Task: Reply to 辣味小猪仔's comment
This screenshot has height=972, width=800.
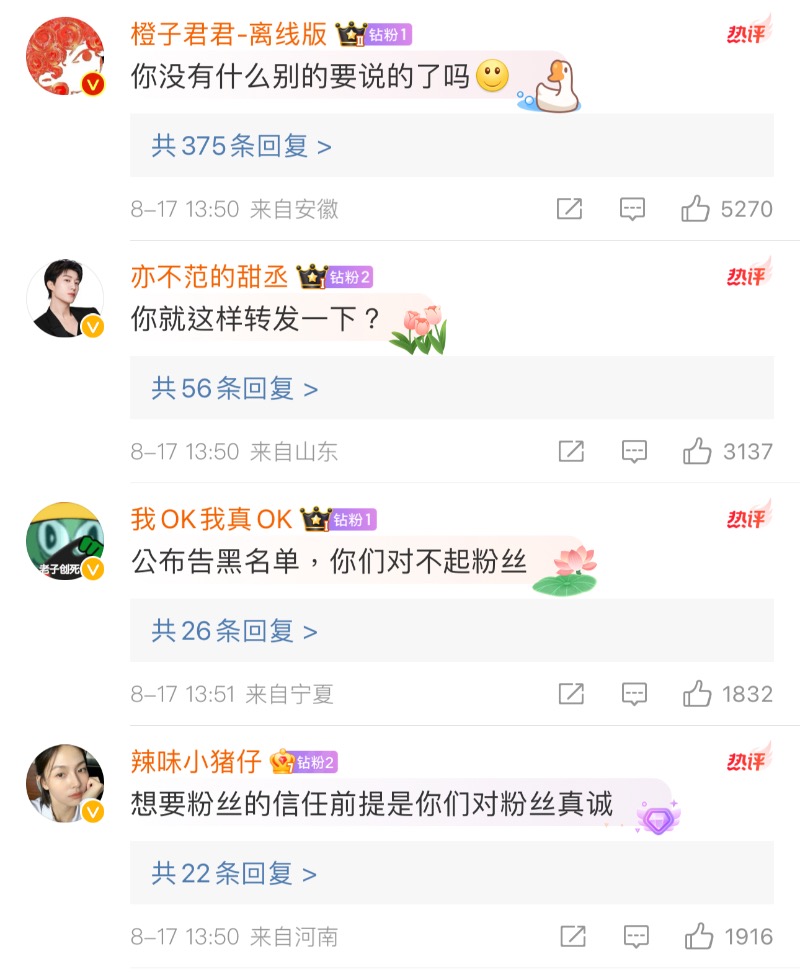Action: point(635,937)
